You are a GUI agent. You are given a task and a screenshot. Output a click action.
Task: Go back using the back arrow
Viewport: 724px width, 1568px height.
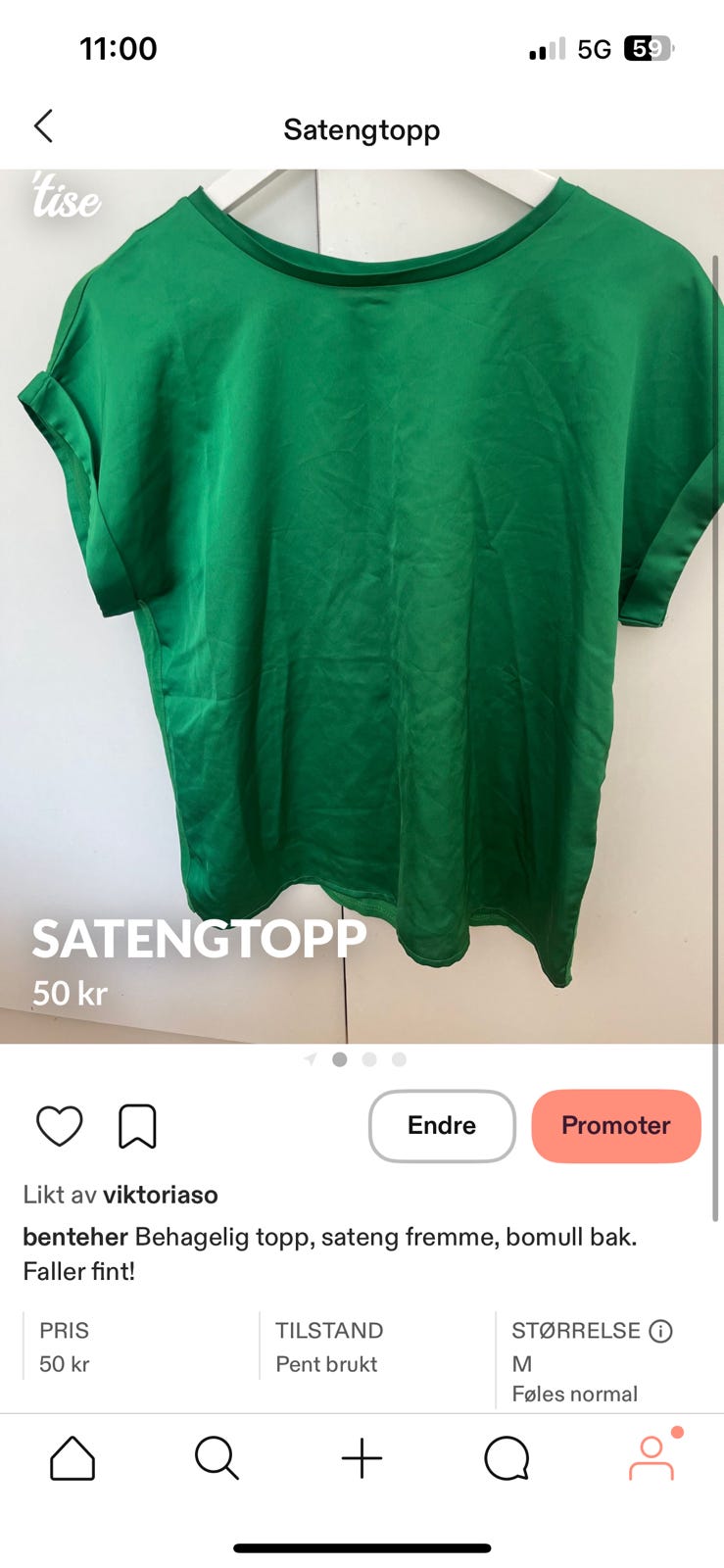(x=42, y=126)
